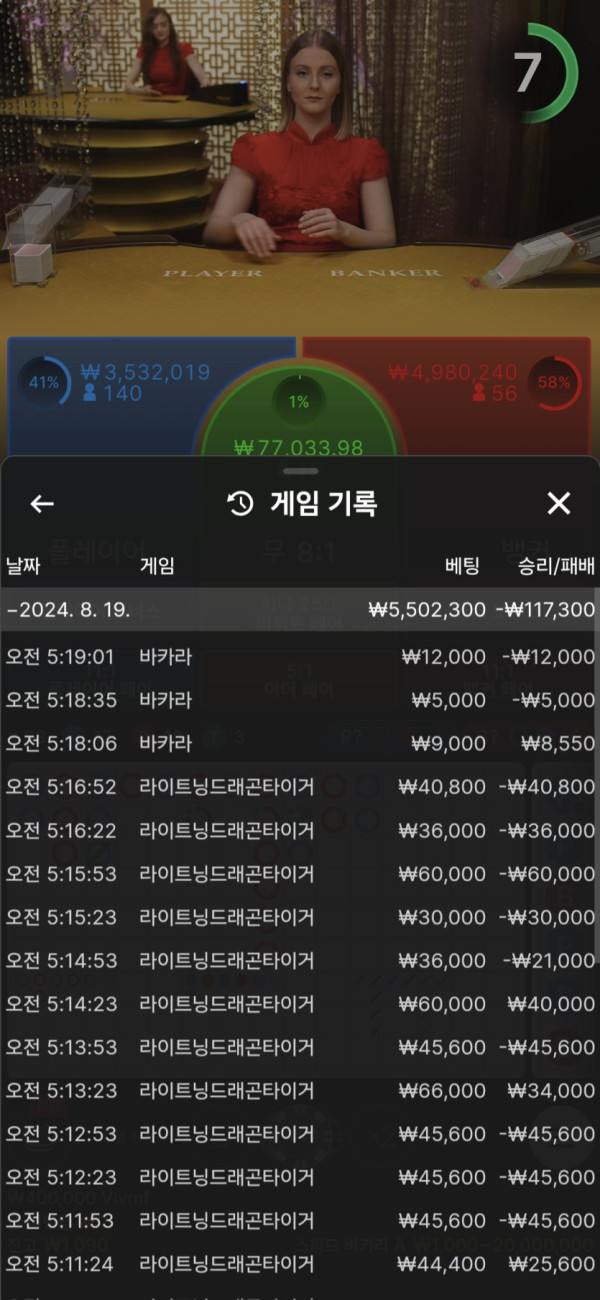This screenshot has height=1300, width=600.
Task: Close the 게임 기록 panel
Action: click(x=558, y=503)
